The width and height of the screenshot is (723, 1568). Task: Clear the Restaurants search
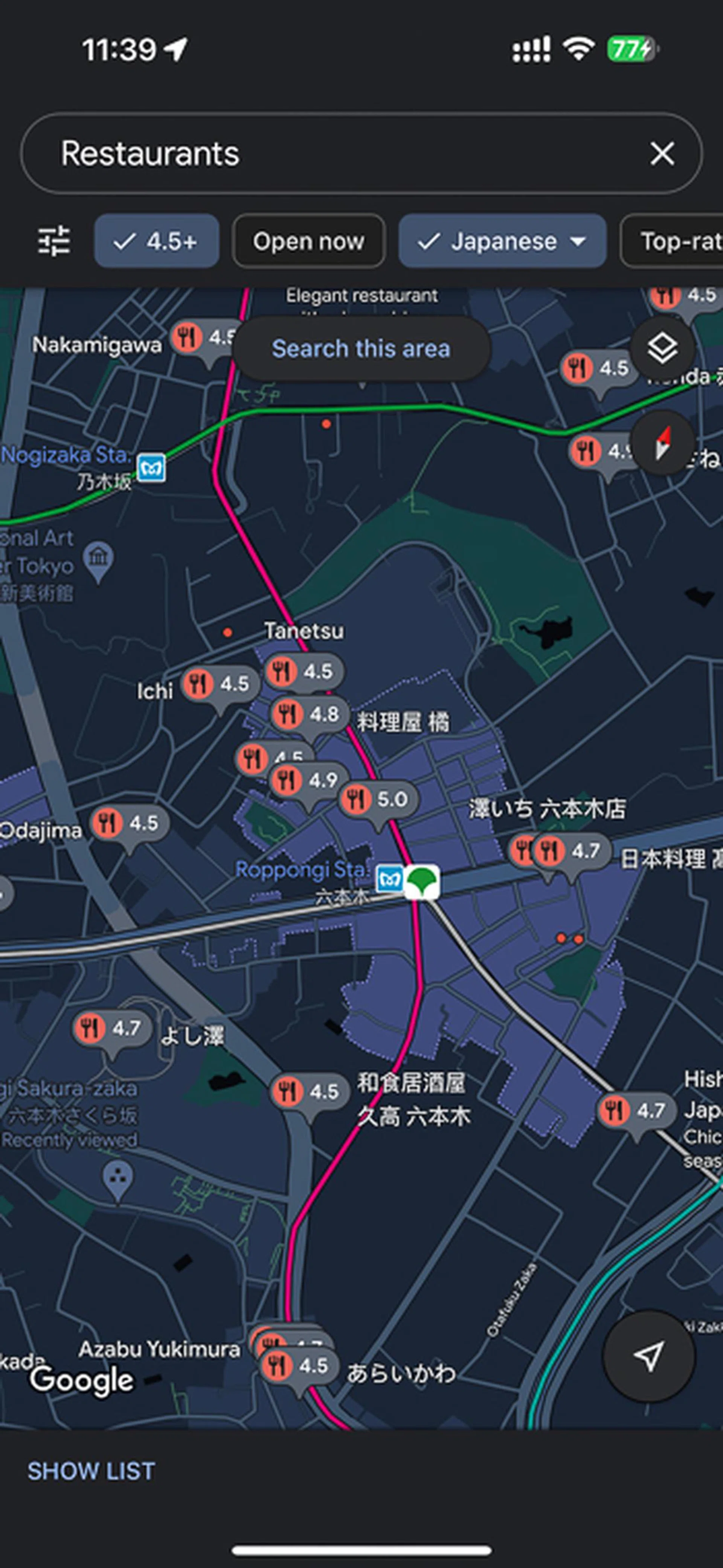click(662, 153)
